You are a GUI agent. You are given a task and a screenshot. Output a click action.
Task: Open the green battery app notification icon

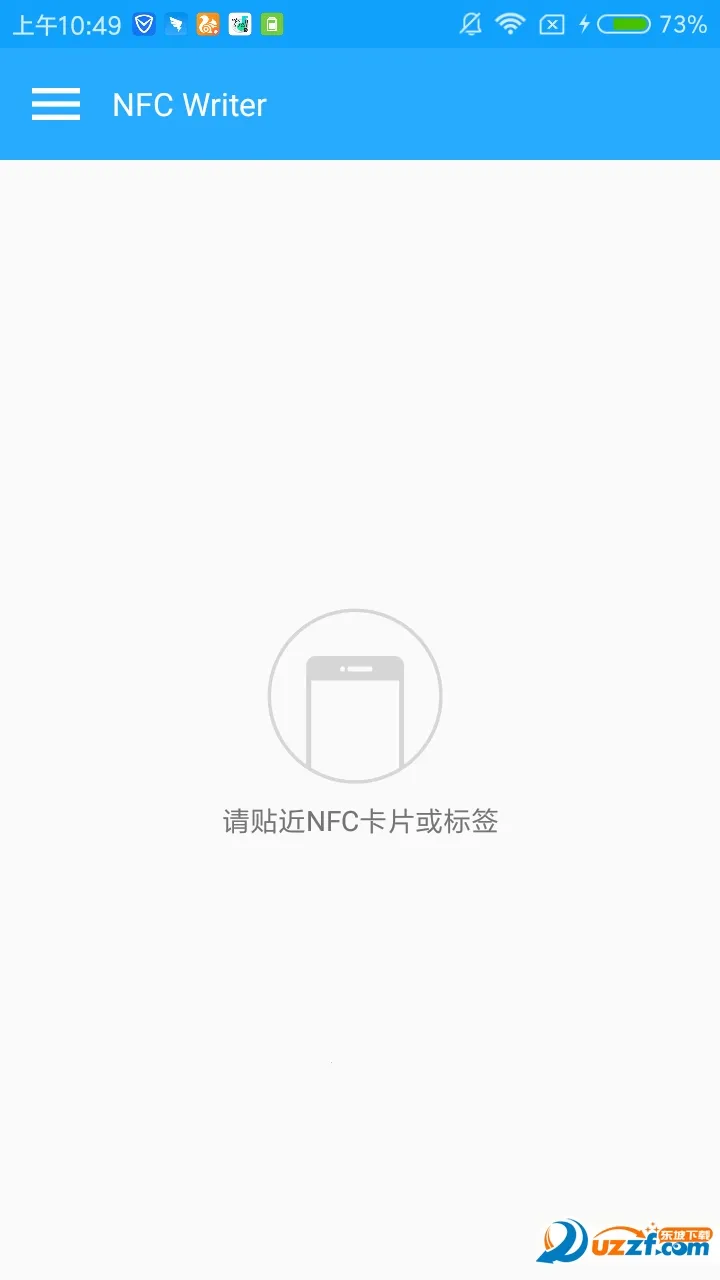click(x=271, y=24)
